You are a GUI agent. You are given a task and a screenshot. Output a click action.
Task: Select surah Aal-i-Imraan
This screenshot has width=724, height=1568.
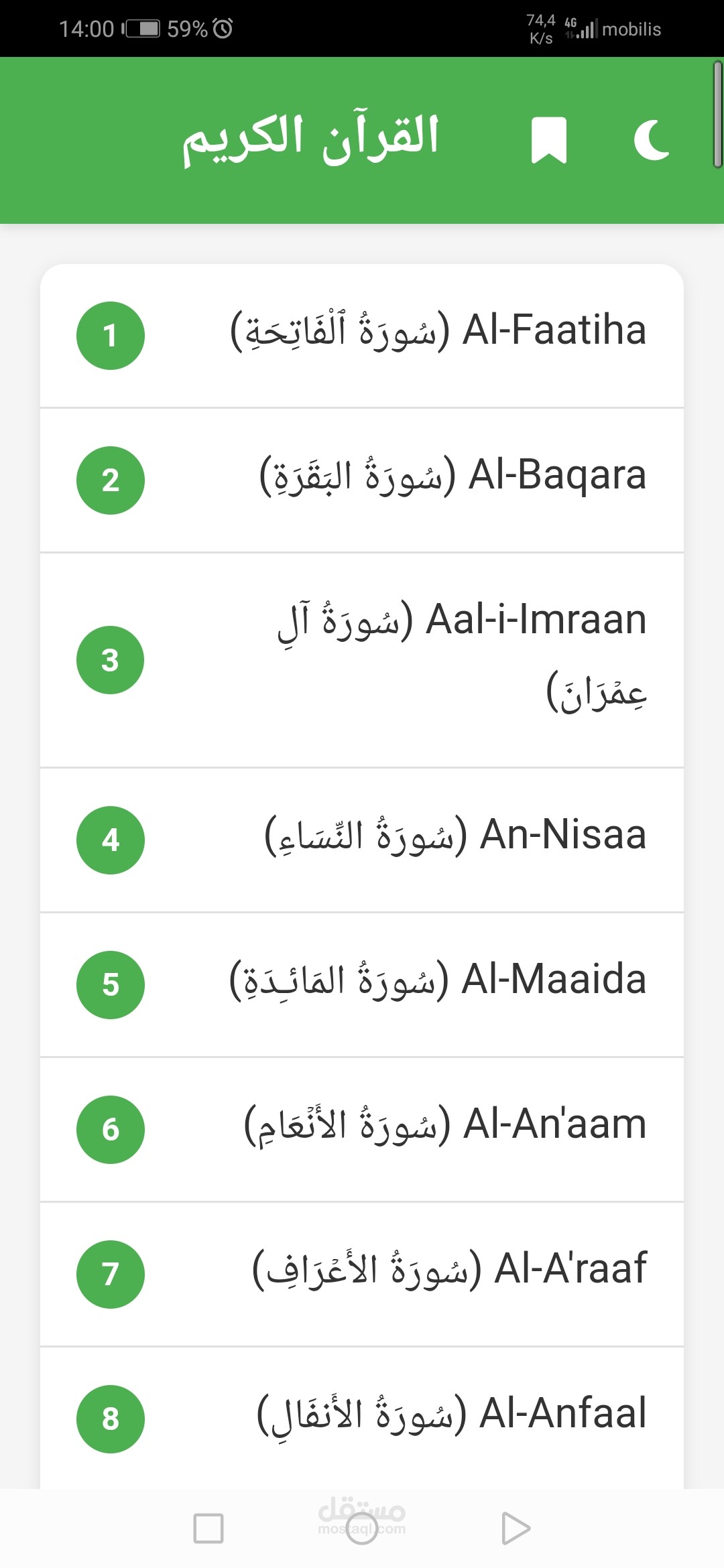tap(362, 660)
